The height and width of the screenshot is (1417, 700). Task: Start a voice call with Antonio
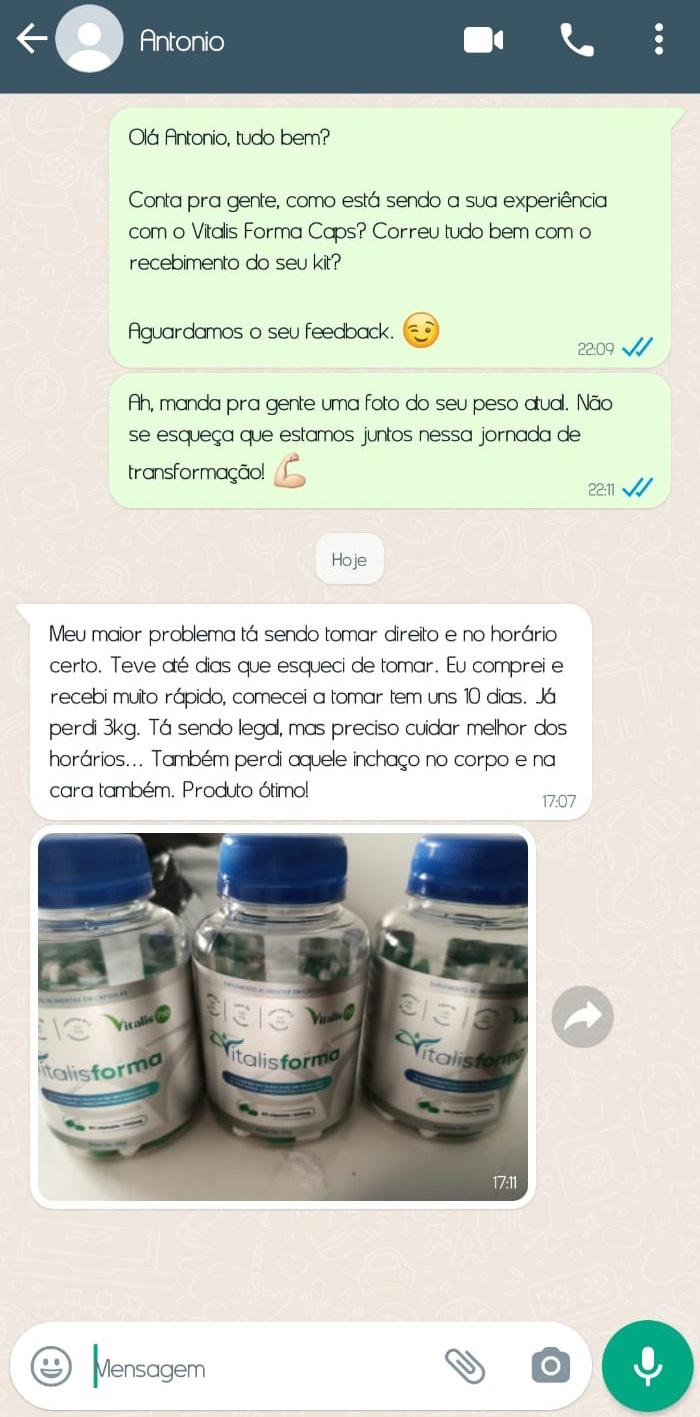click(x=576, y=40)
